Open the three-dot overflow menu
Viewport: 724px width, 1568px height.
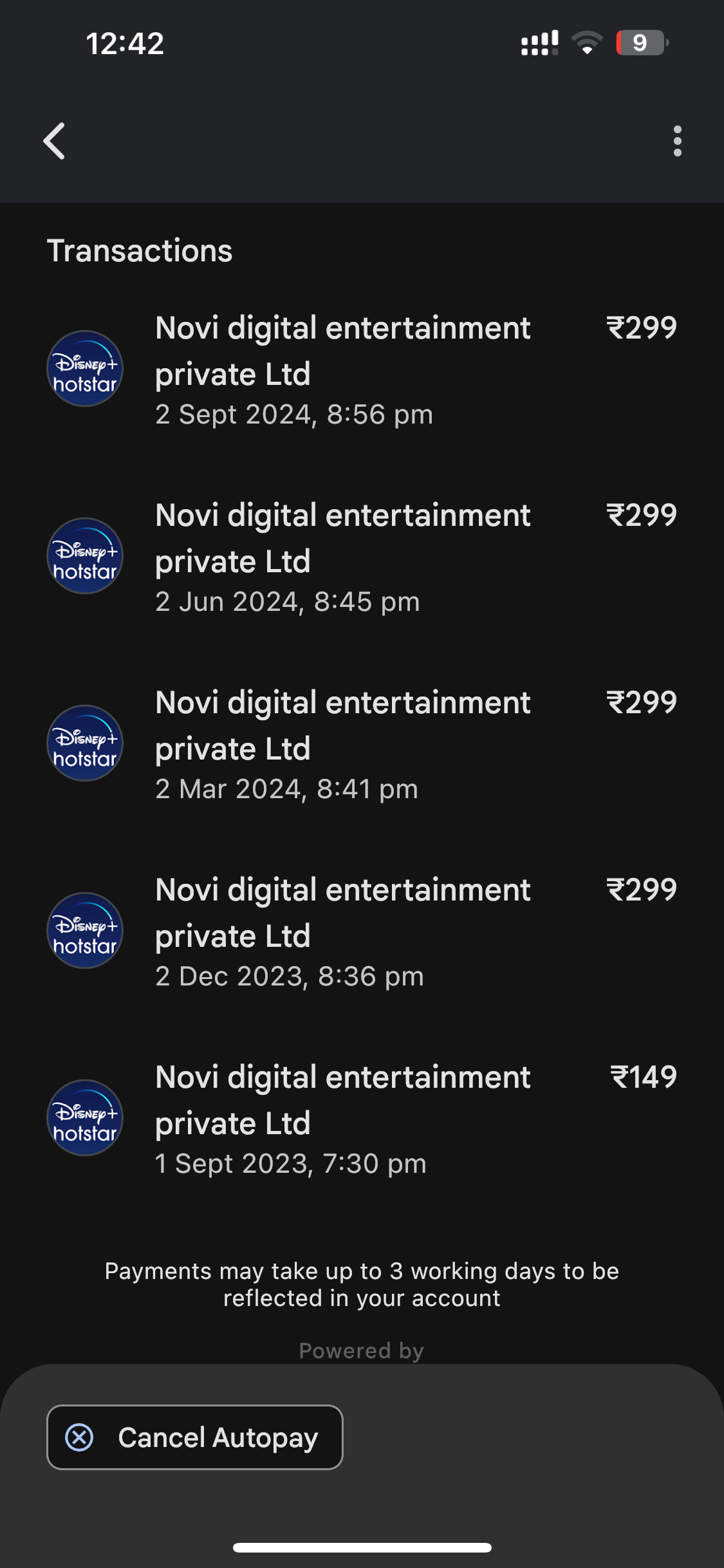pyautogui.click(x=677, y=141)
